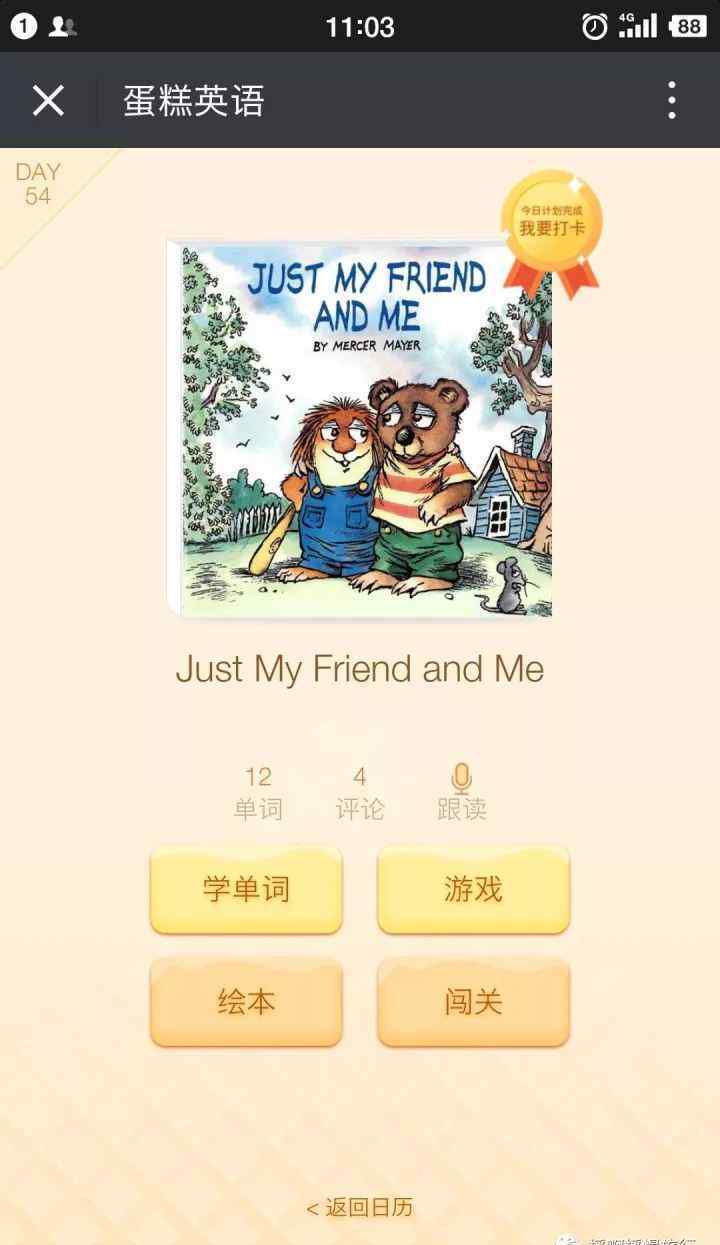Open the three-dot overflow menu
Screen dimensions: 720x1245
click(x=671, y=100)
